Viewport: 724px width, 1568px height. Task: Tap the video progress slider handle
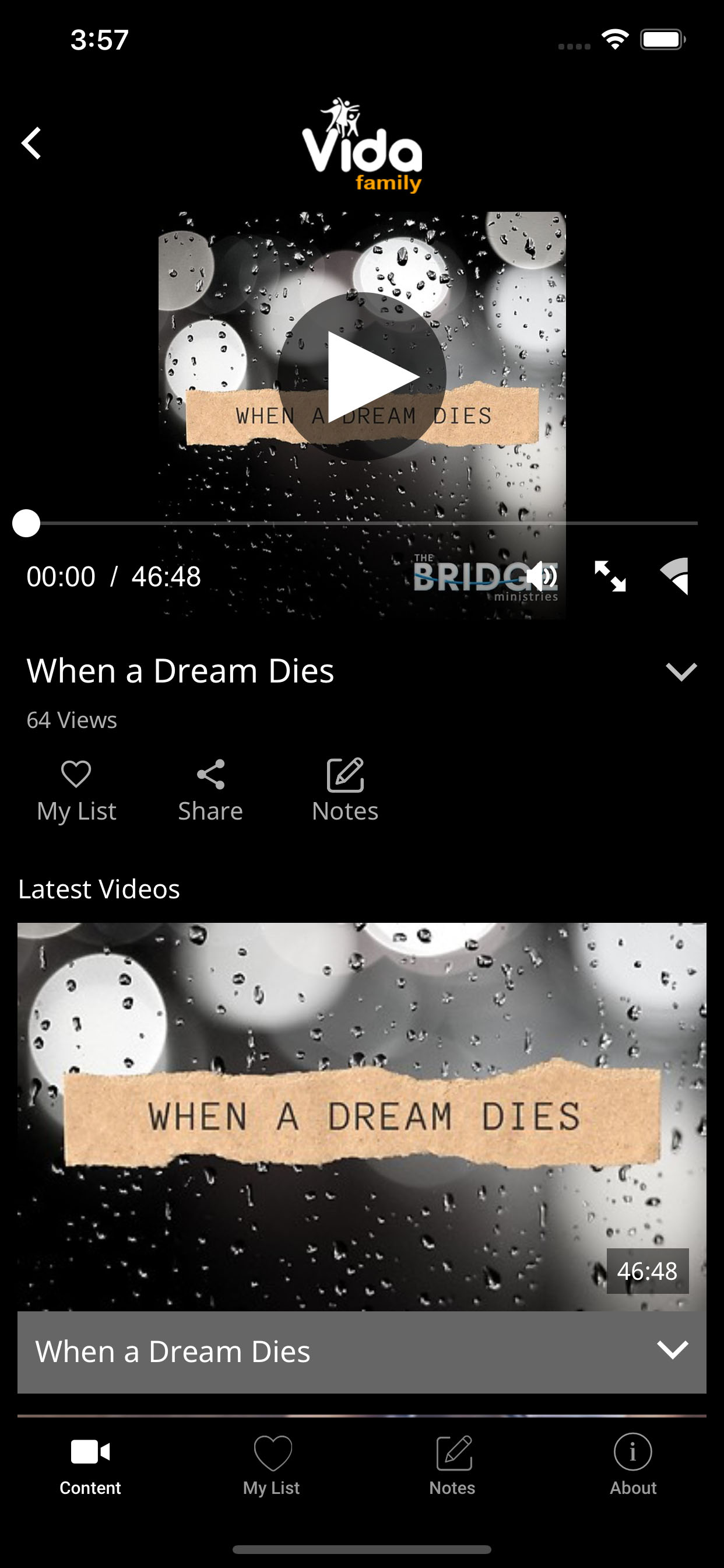click(x=26, y=523)
